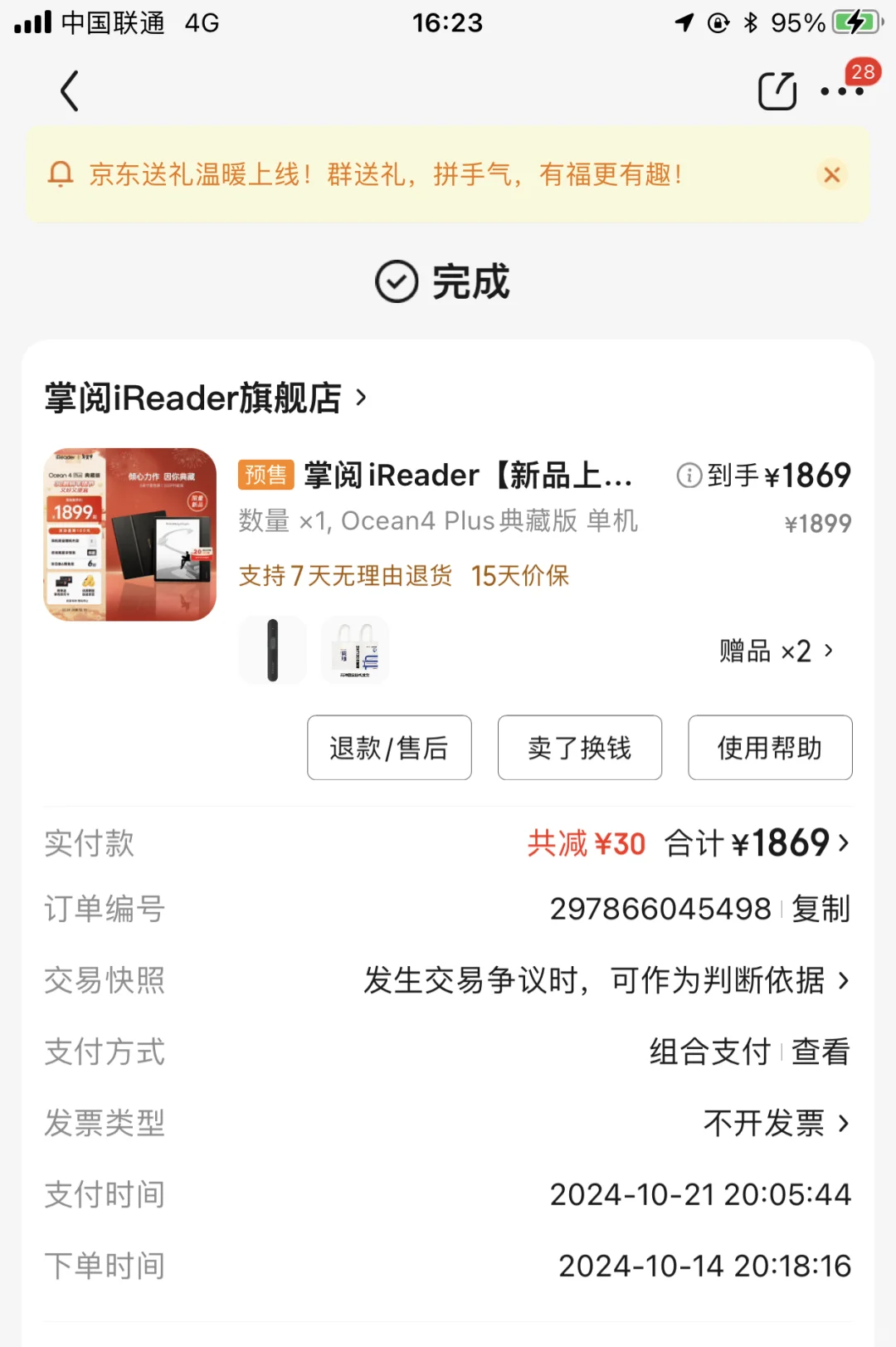Select the 卖了换钱 button
The width and height of the screenshot is (896, 1347).
(x=579, y=748)
